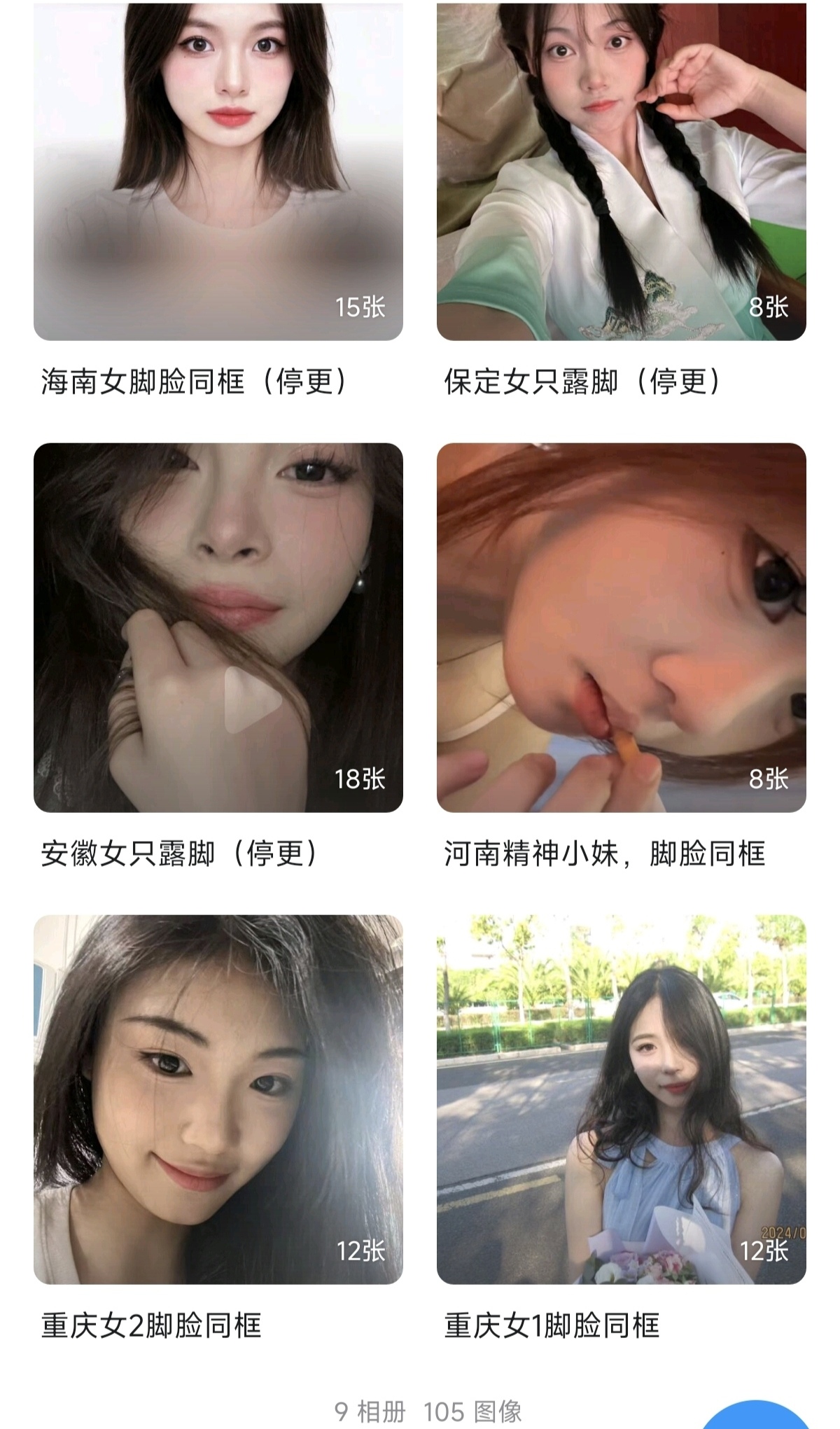Open the 海南女脚脸同框 album
840x1429 pixels.
[218, 172]
